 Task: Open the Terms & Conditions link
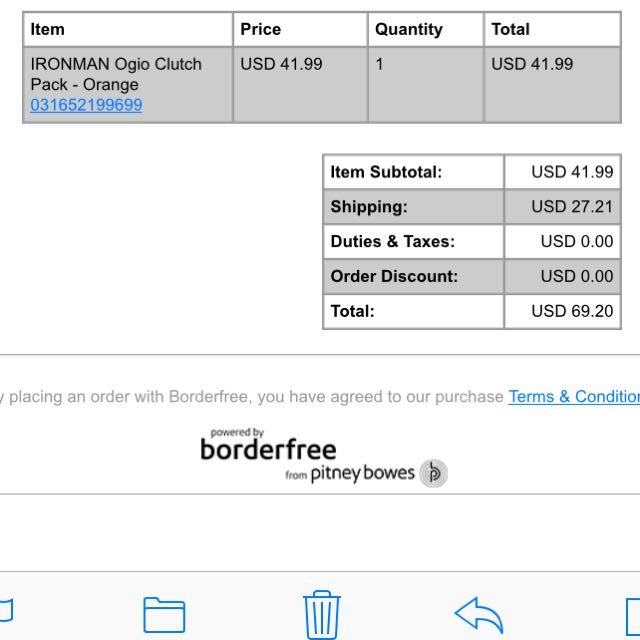573,396
